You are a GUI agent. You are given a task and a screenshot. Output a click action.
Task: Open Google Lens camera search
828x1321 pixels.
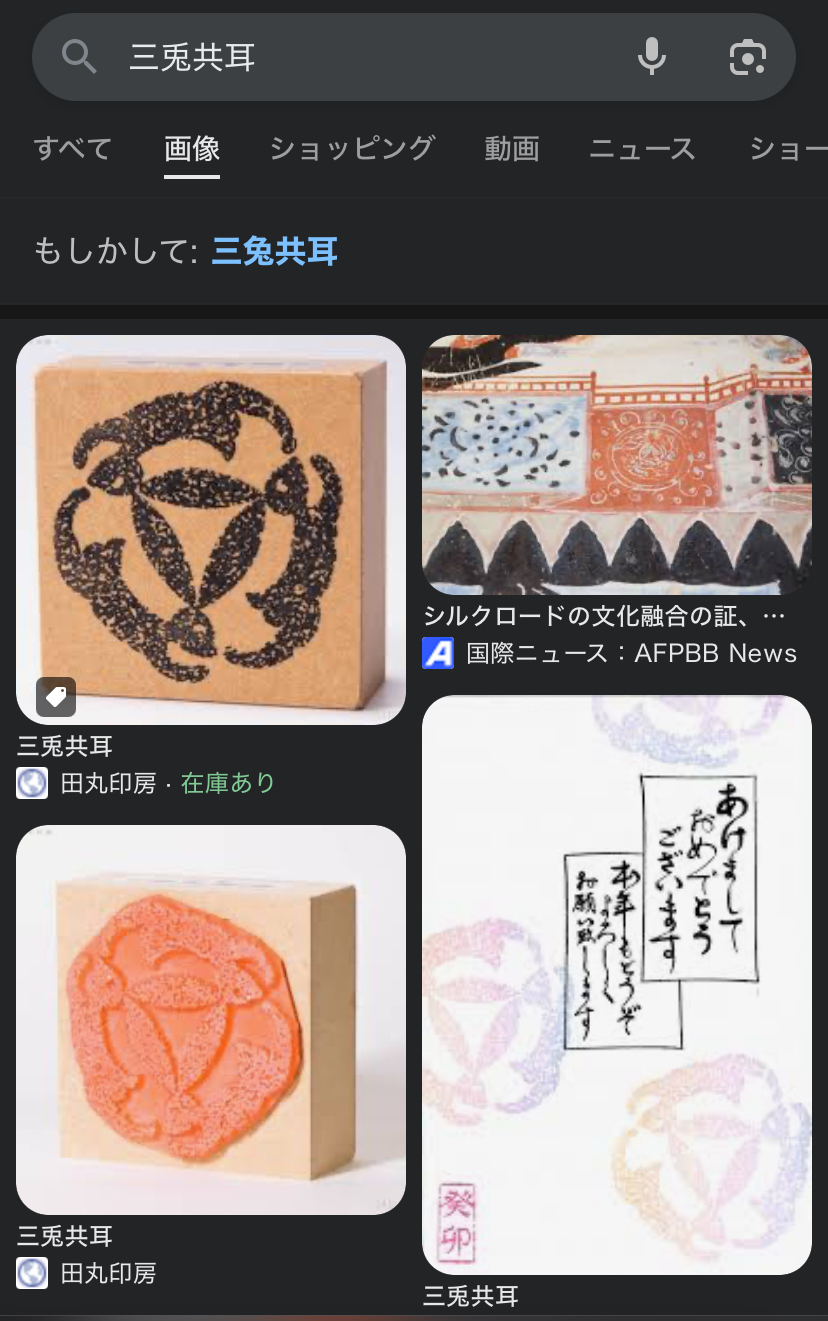747,58
